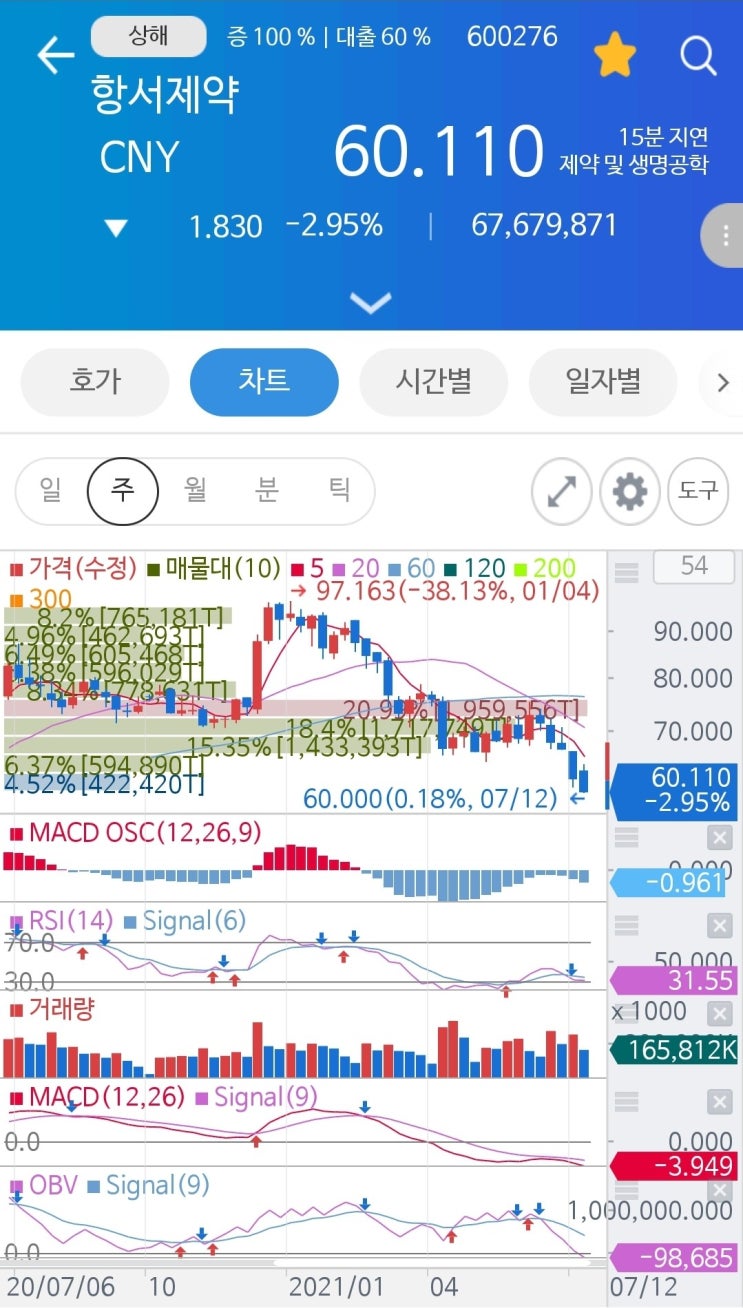
Task: Tap the back arrow to return
Action: pyautogui.click(x=55, y=56)
